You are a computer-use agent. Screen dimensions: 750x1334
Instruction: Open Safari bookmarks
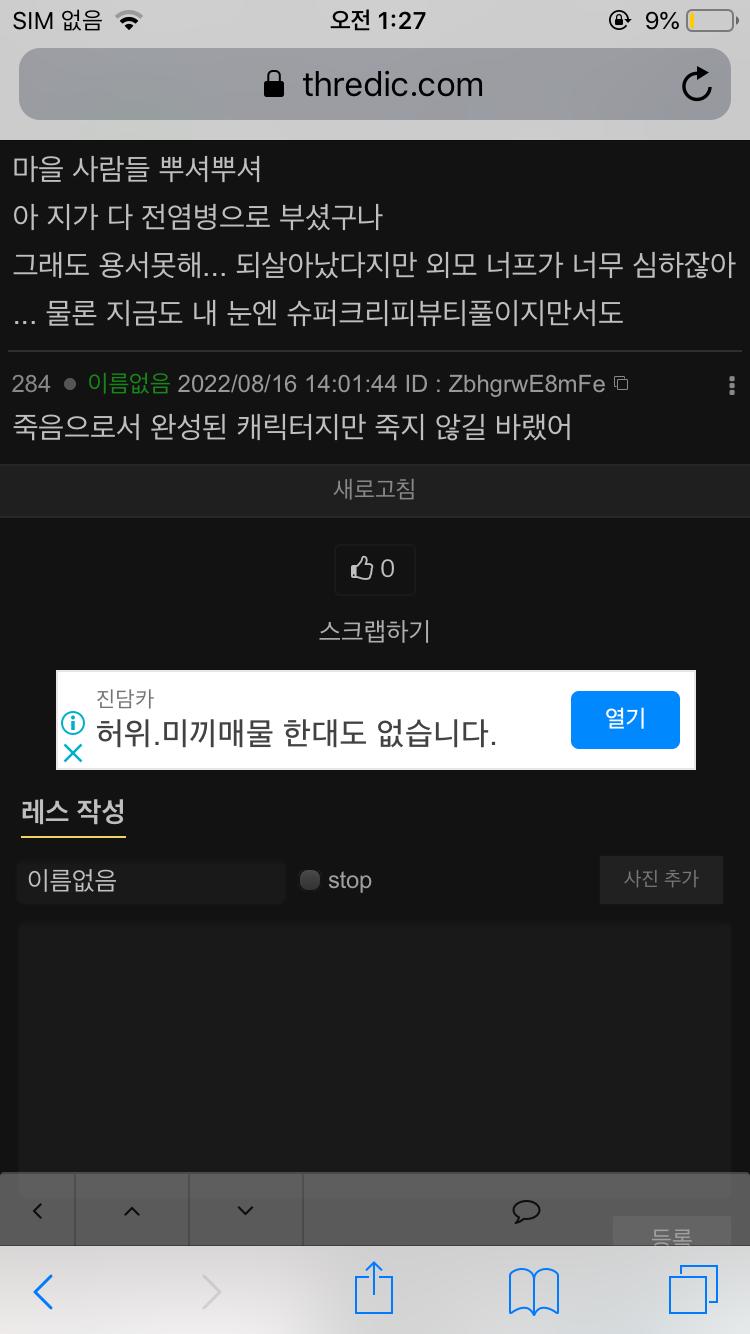pos(534,1291)
